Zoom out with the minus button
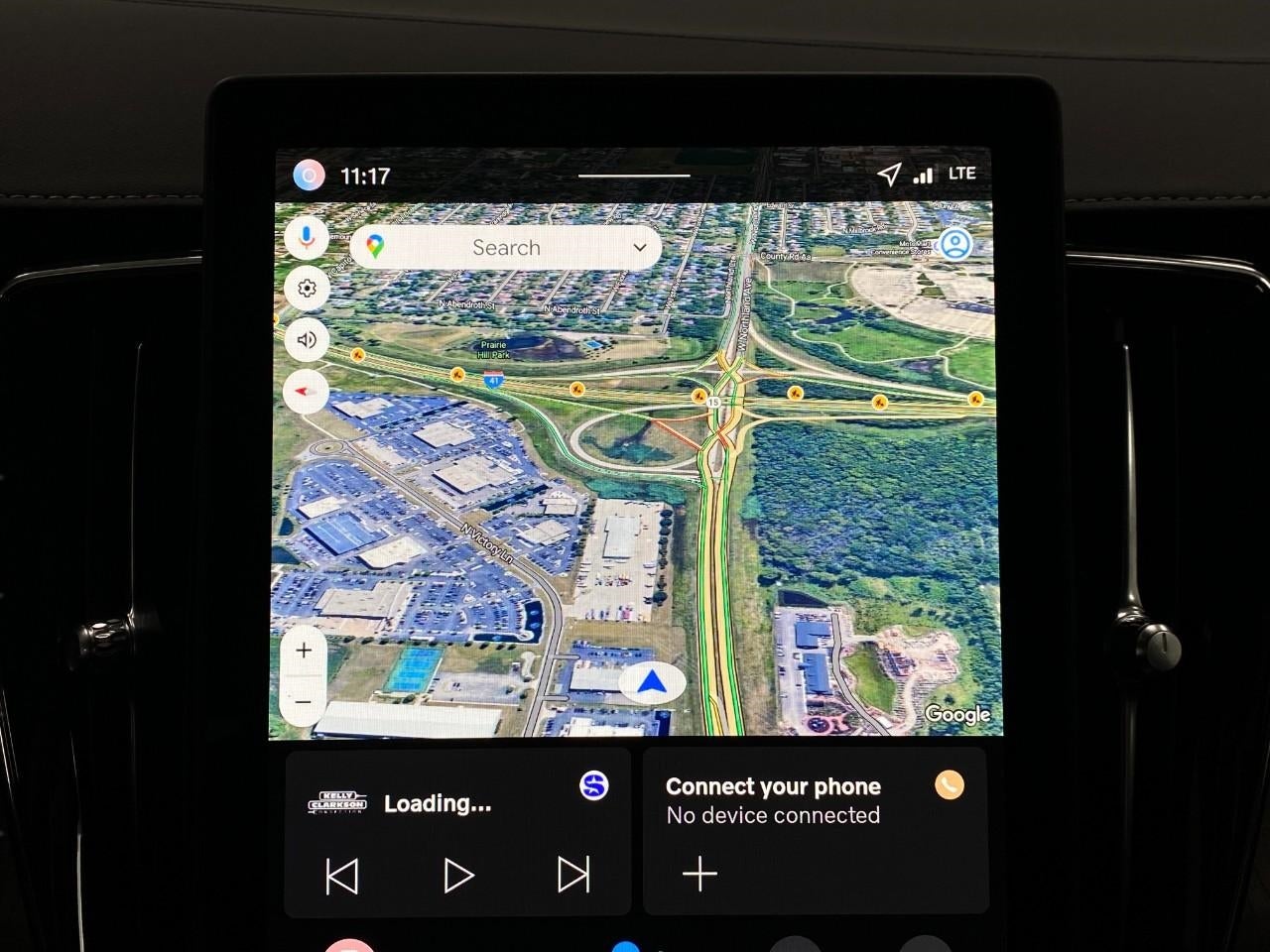Viewport: 1270px width, 952px height. [304, 701]
